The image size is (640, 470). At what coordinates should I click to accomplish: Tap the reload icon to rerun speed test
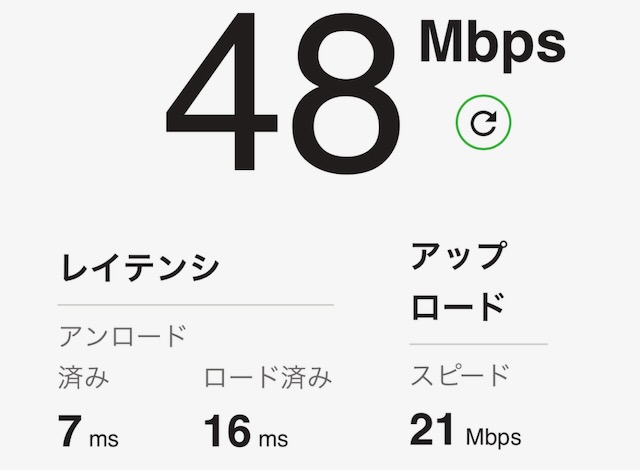483,123
